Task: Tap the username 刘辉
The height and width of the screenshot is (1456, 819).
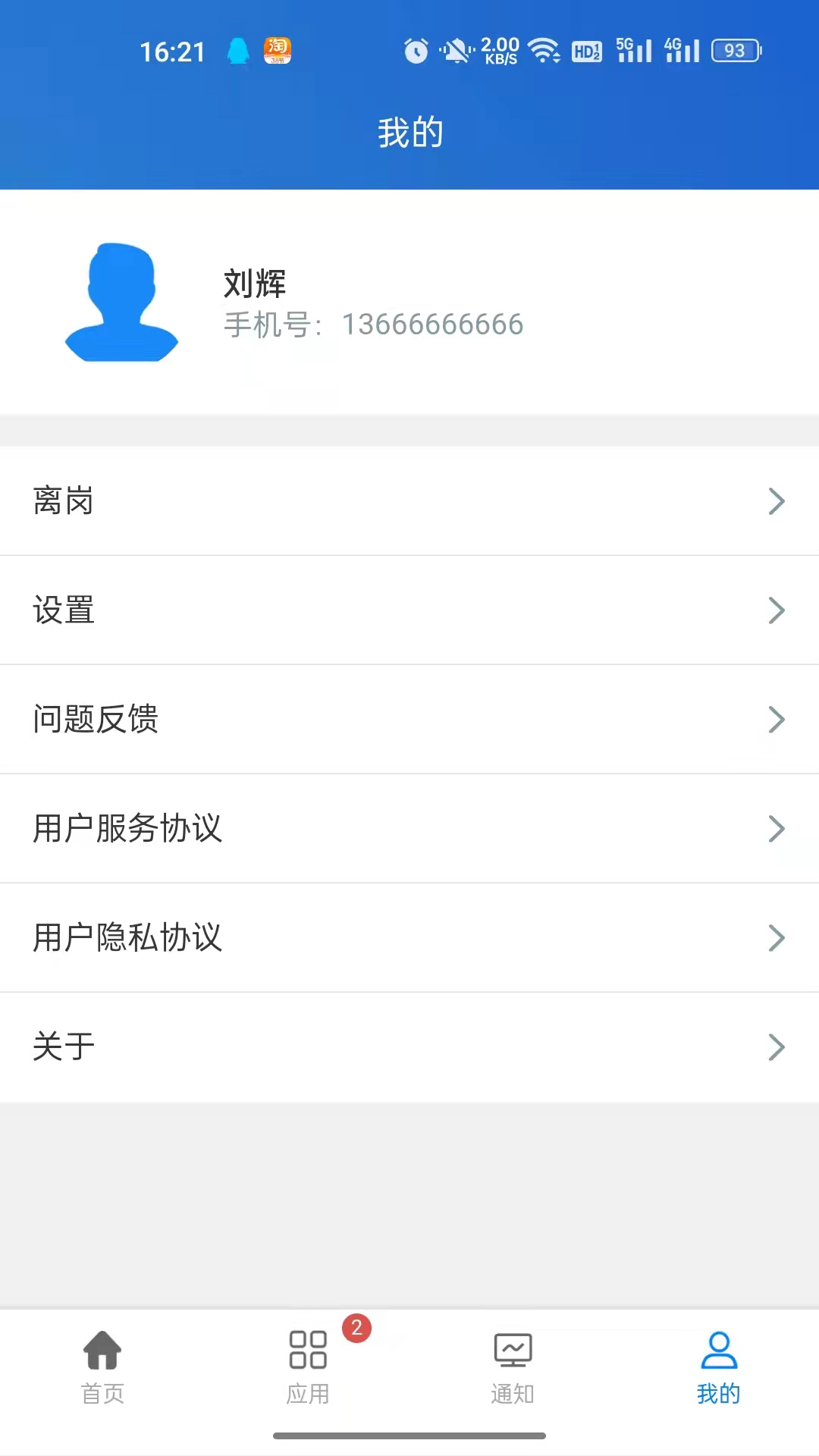Action: coord(253,284)
